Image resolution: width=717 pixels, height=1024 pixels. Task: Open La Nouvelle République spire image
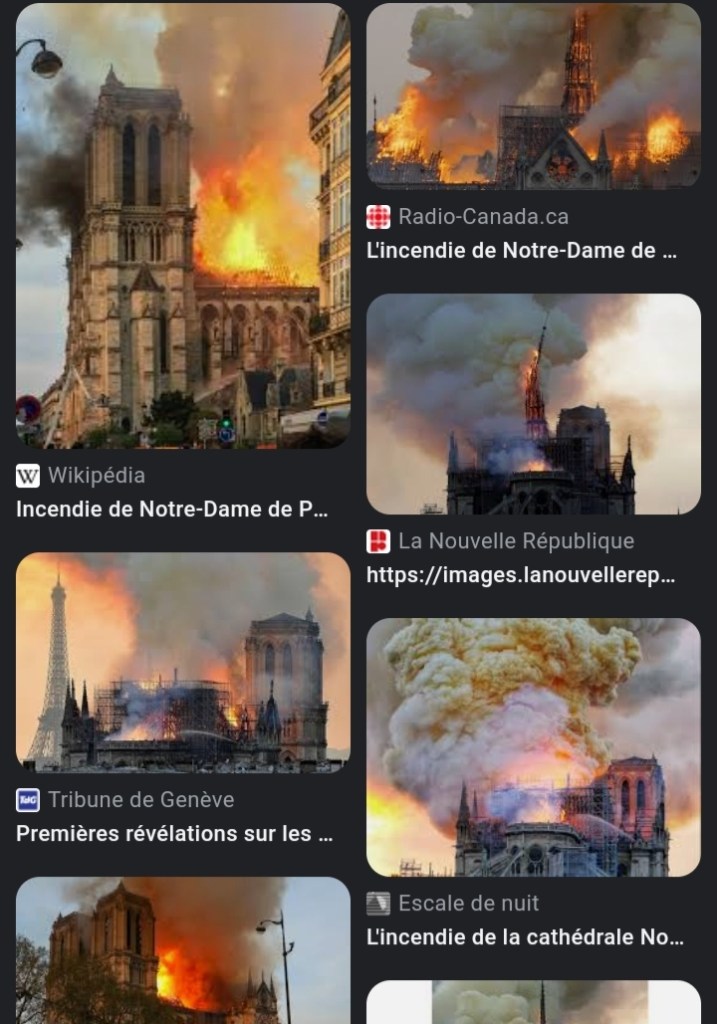click(533, 403)
